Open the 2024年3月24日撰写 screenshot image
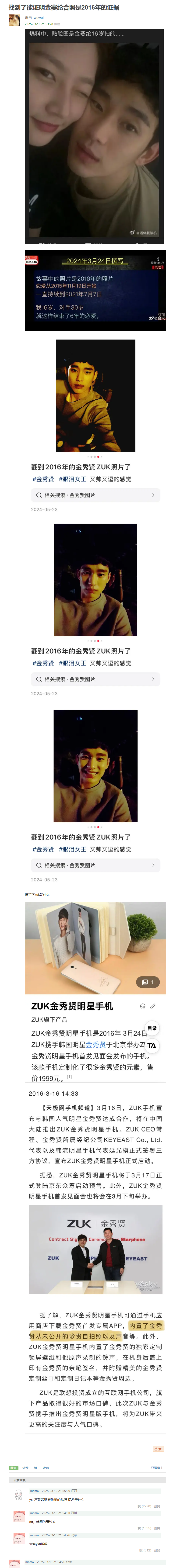The height and width of the screenshot is (1568, 173). (x=95, y=290)
